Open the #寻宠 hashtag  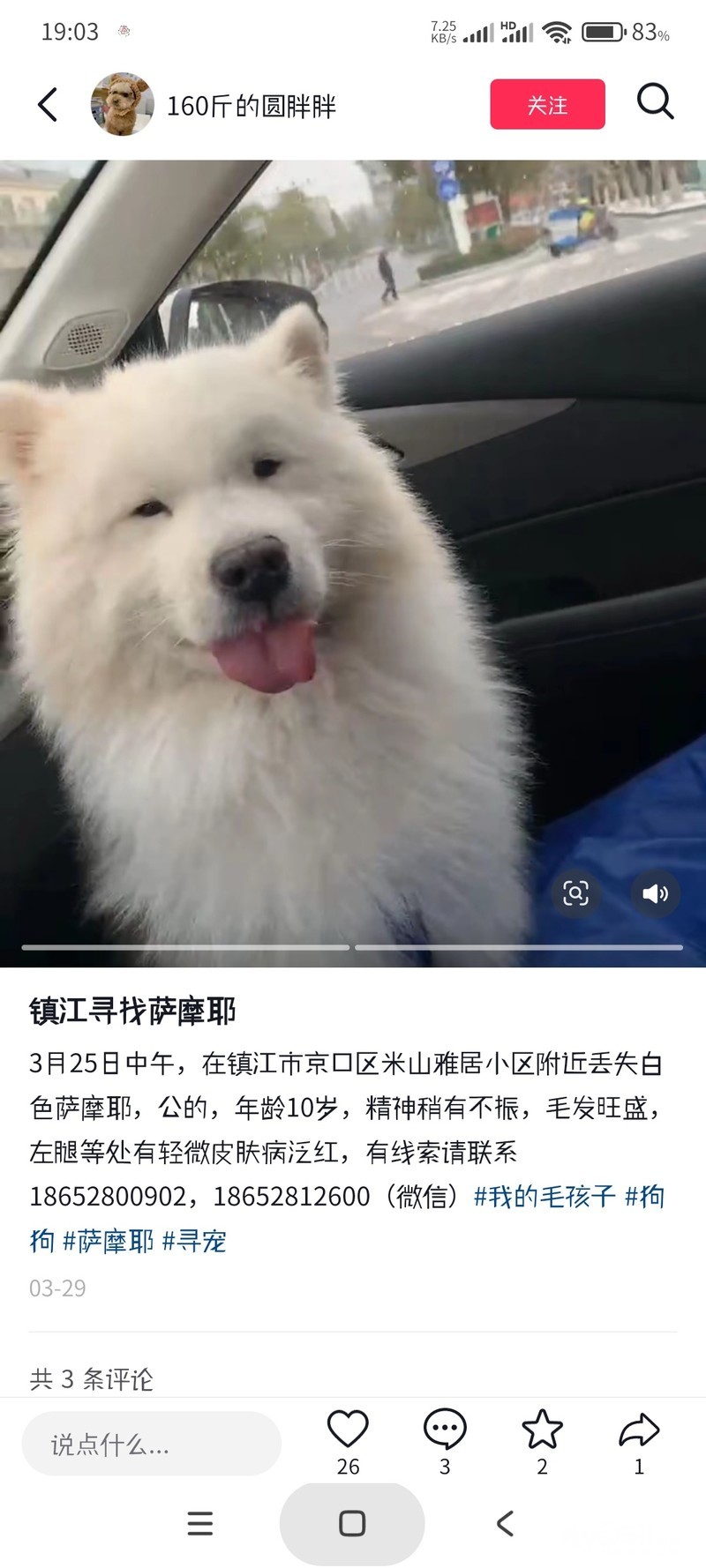(x=194, y=1242)
